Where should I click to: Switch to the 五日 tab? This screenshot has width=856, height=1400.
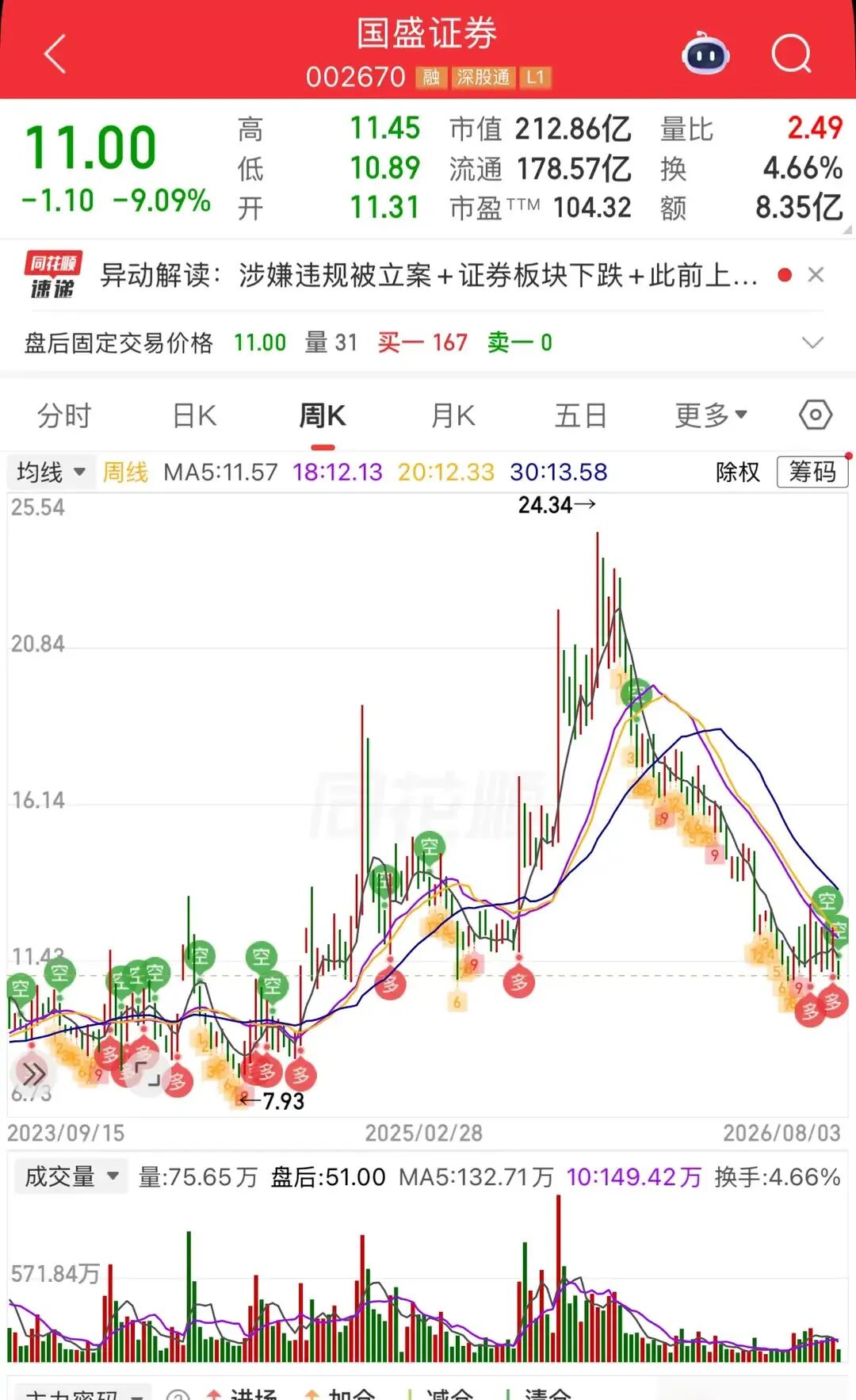point(580,415)
